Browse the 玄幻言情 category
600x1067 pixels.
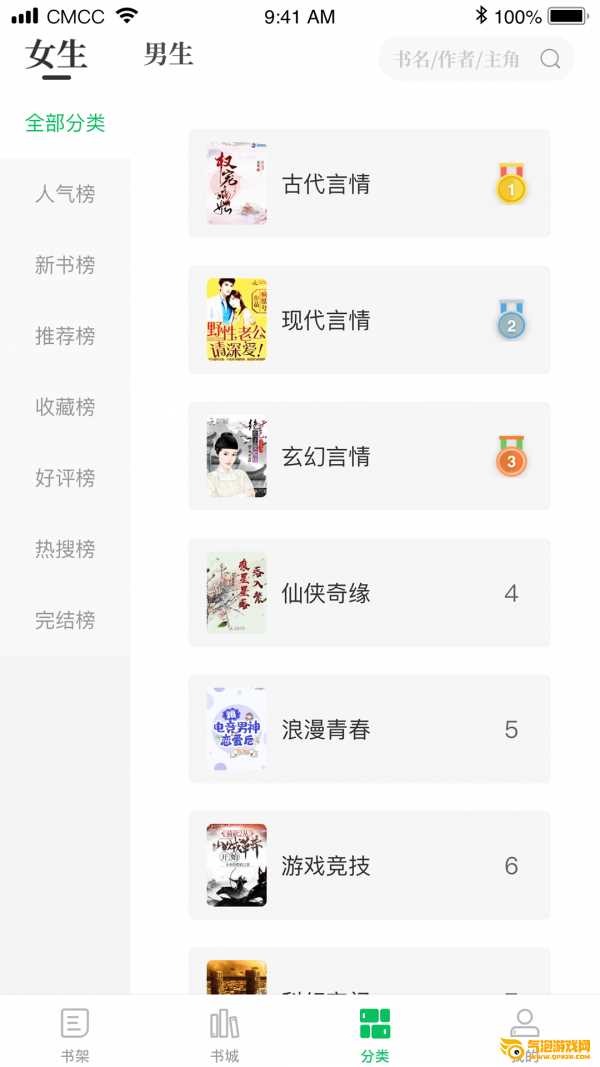[x=369, y=457]
